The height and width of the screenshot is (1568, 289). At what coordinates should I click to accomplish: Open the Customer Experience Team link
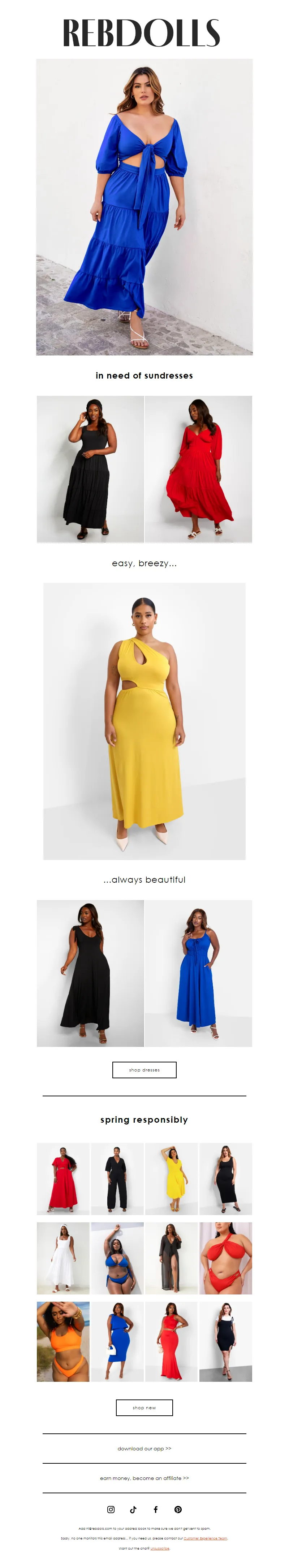click(206, 1538)
